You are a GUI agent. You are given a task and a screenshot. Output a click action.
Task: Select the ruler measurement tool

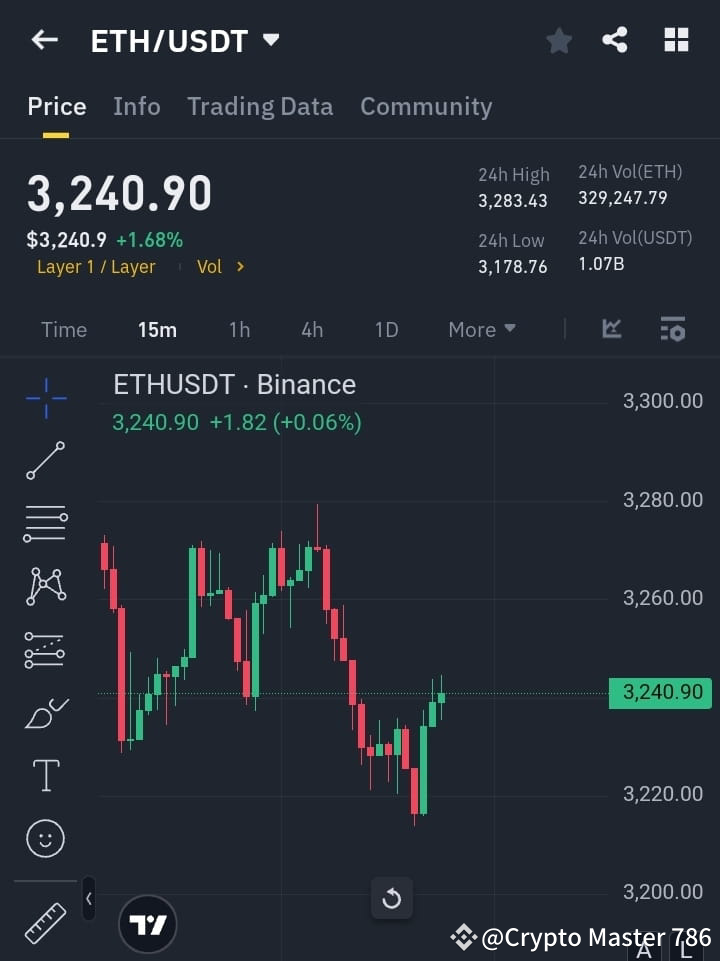[x=44, y=922]
